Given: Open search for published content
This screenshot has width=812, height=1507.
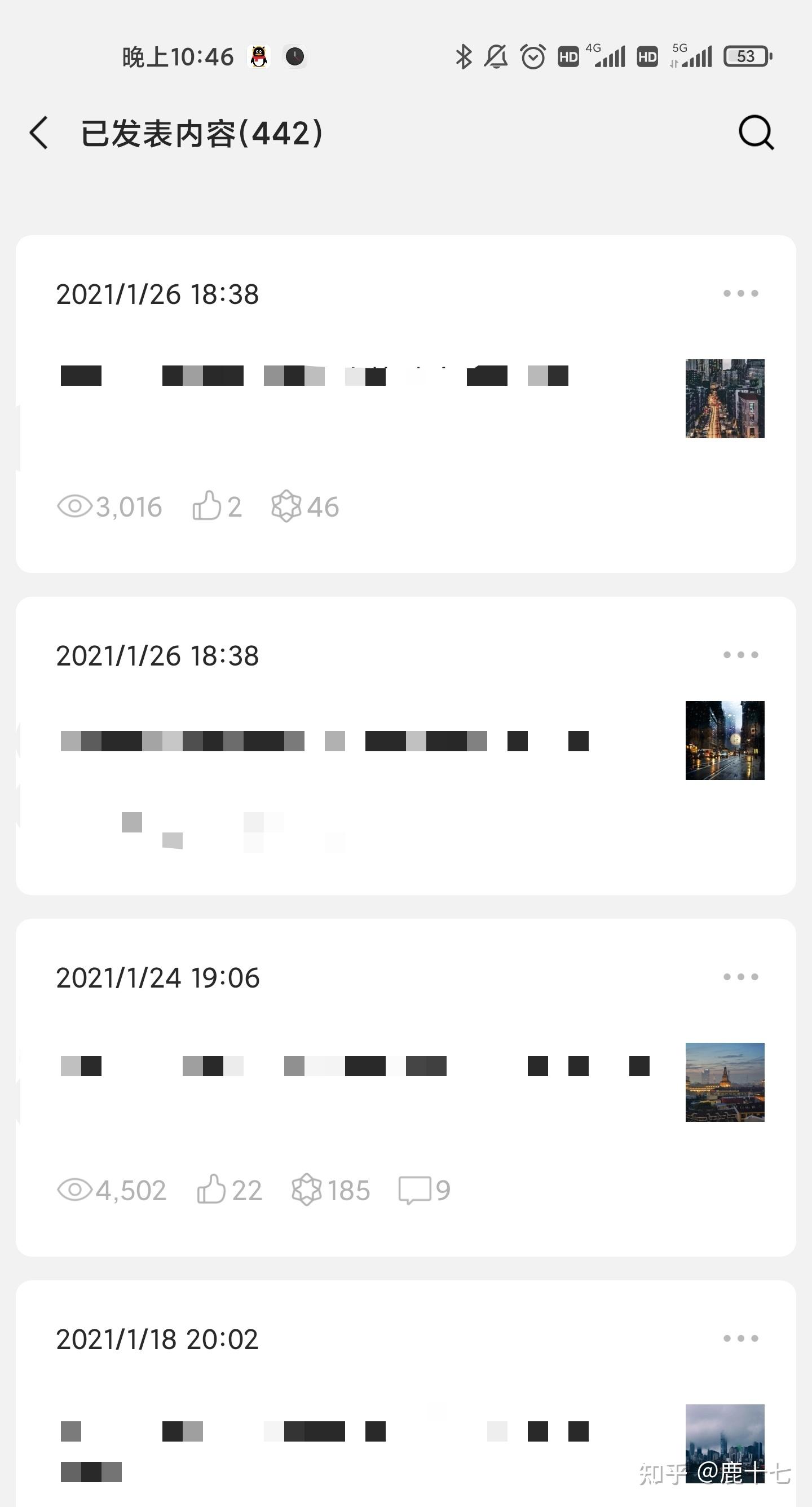Looking at the screenshot, I should point(756,133).
